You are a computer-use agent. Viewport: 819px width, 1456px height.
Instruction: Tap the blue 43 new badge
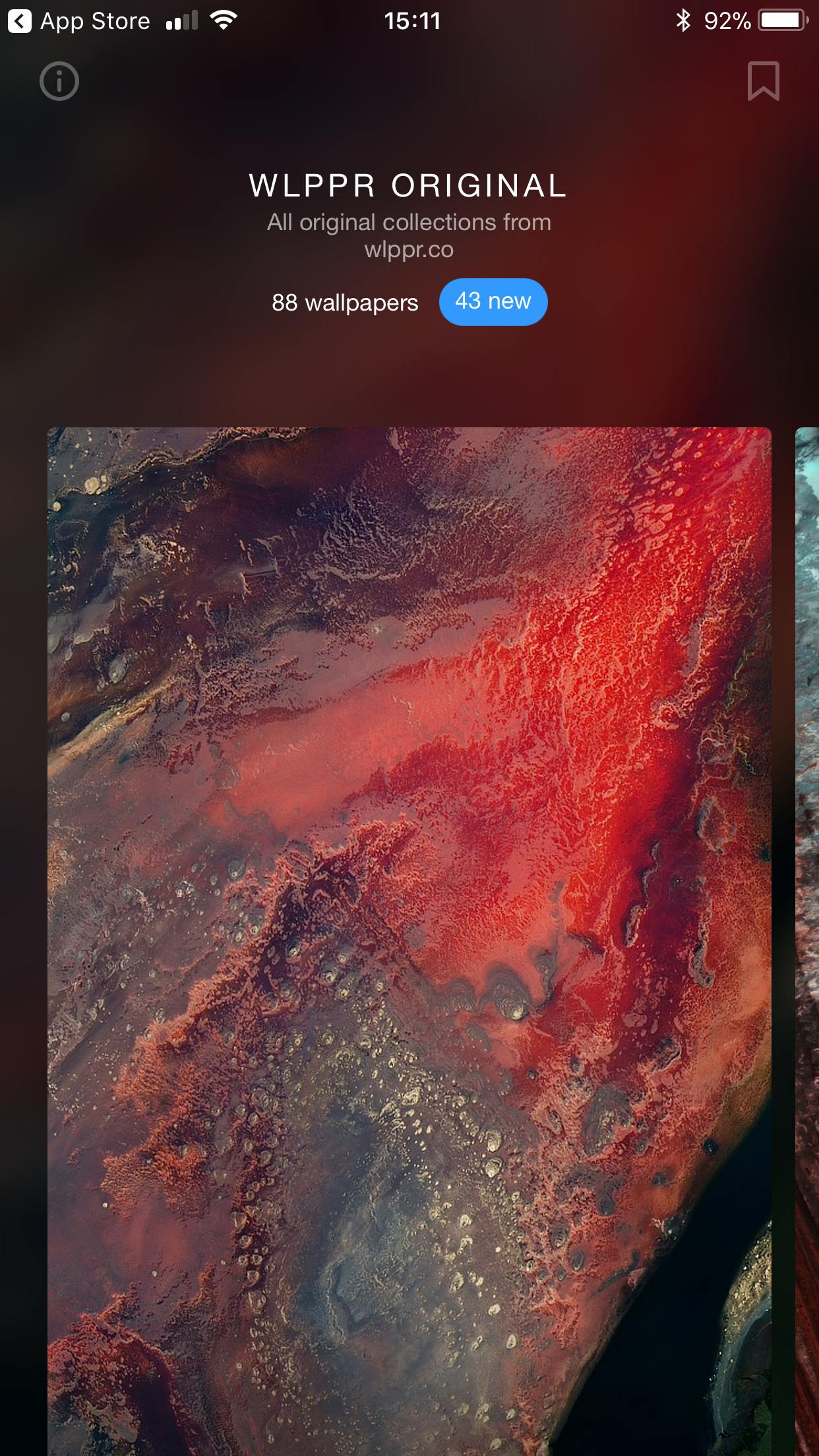pyautogui.click(x=493, y=302)
